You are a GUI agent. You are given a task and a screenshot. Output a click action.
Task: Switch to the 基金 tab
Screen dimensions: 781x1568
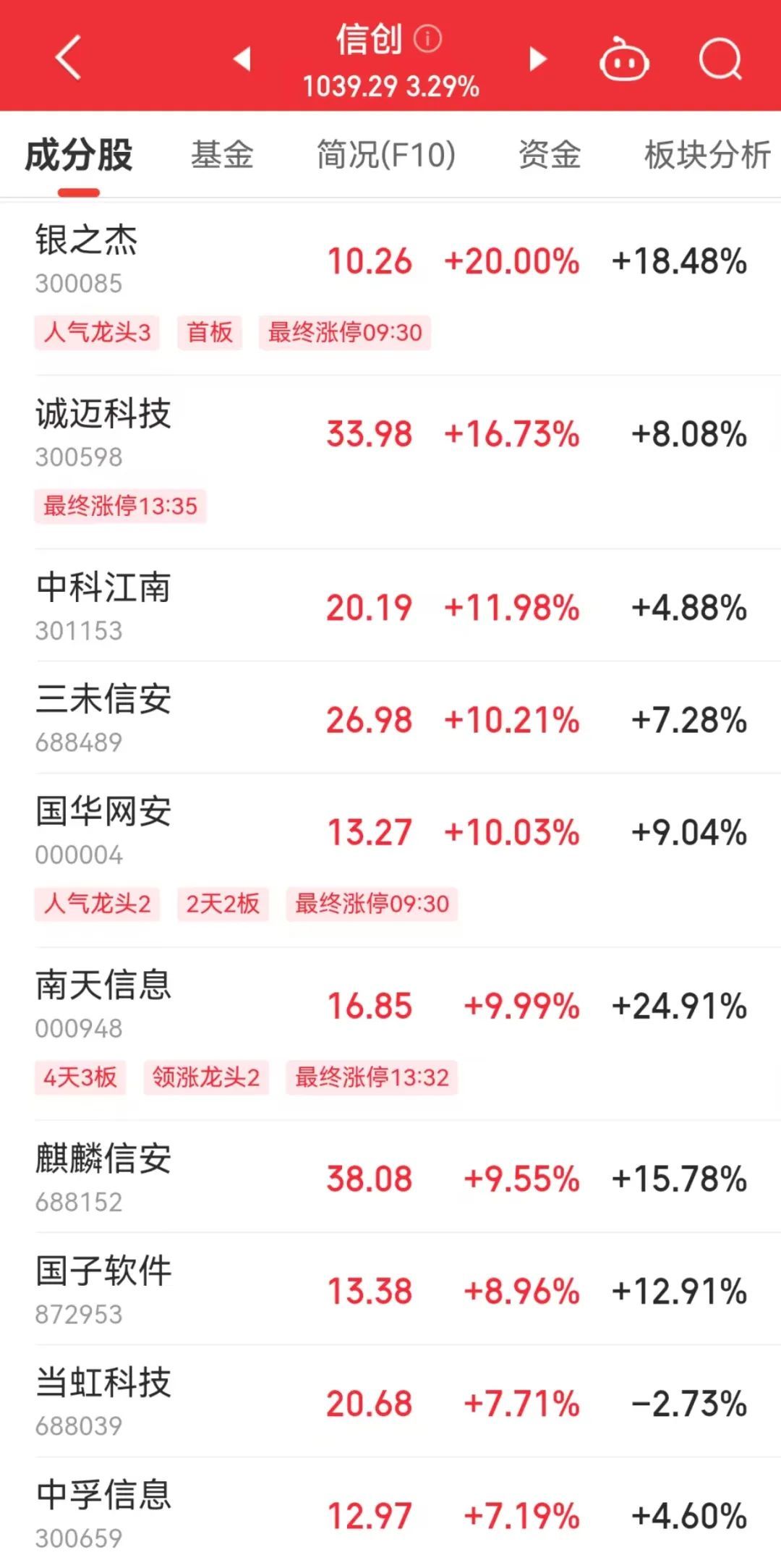(x=222, y=155)
